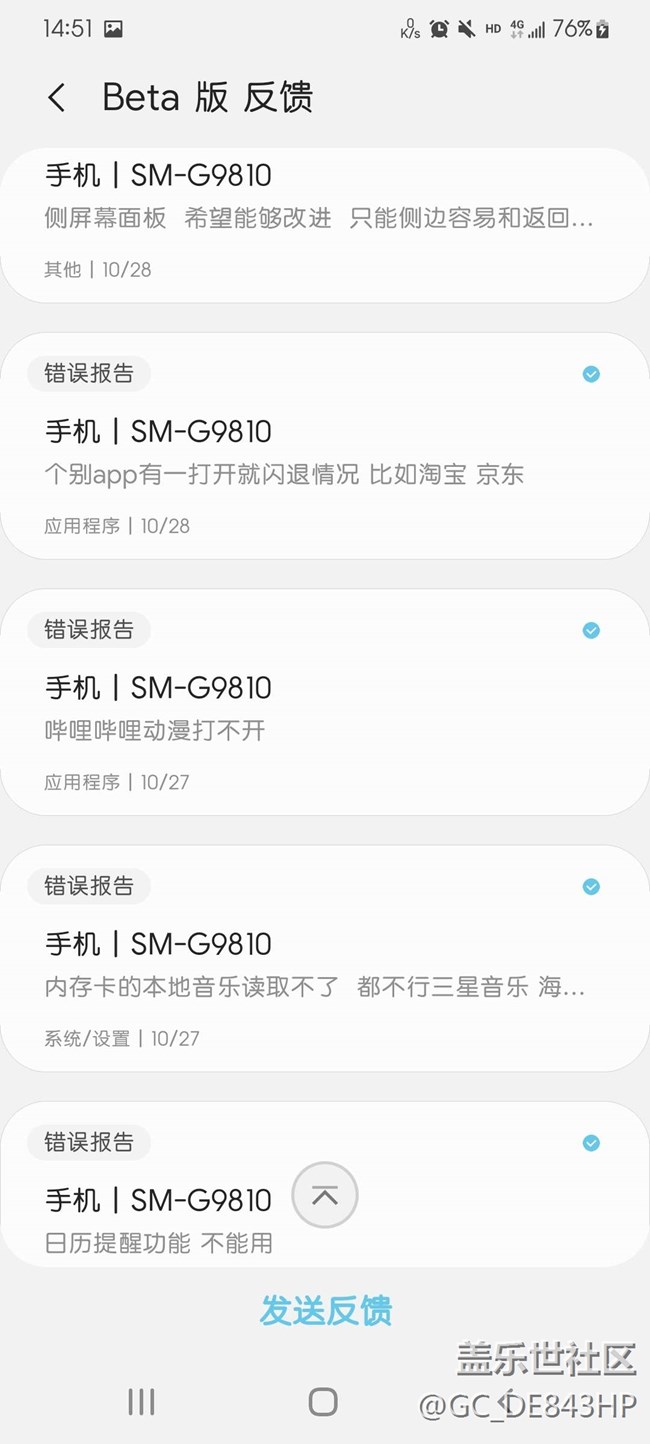
Task: Go to the home screen
Action: pos(323,1402)
